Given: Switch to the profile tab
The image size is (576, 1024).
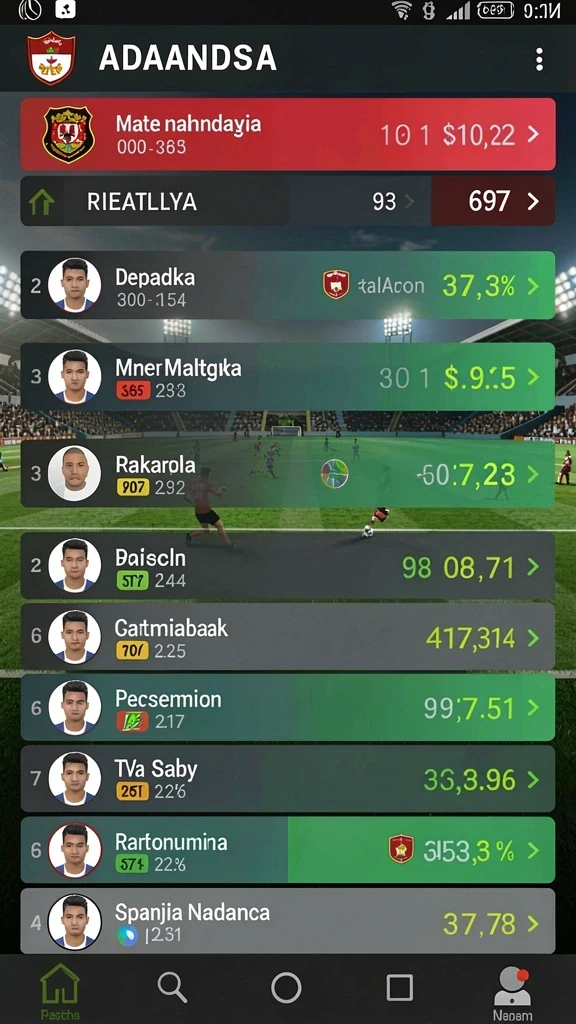Looking at the screenshot, I should 513,993.
